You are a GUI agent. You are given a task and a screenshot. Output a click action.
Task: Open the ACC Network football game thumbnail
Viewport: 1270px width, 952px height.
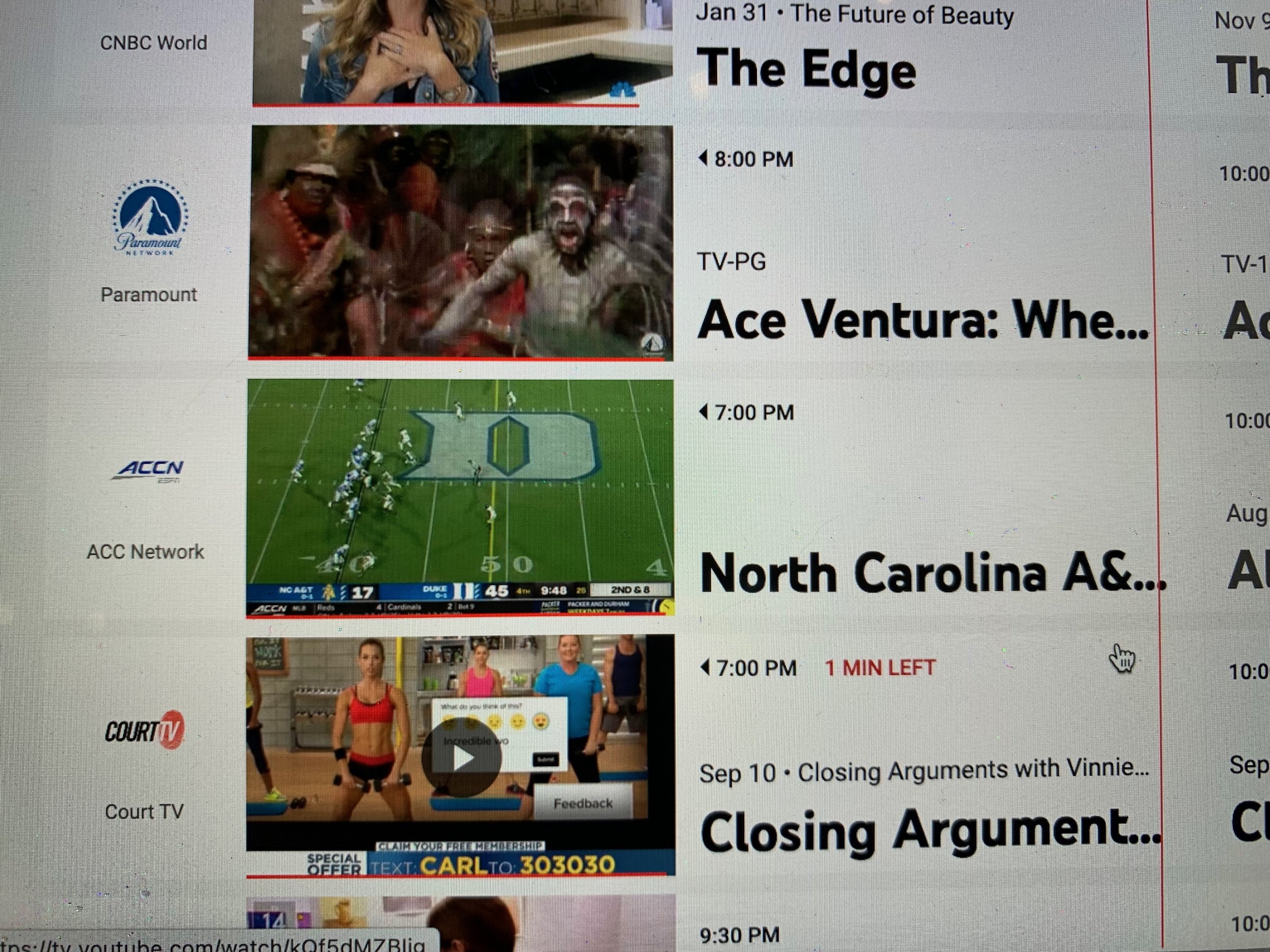[x=460, y=497]
